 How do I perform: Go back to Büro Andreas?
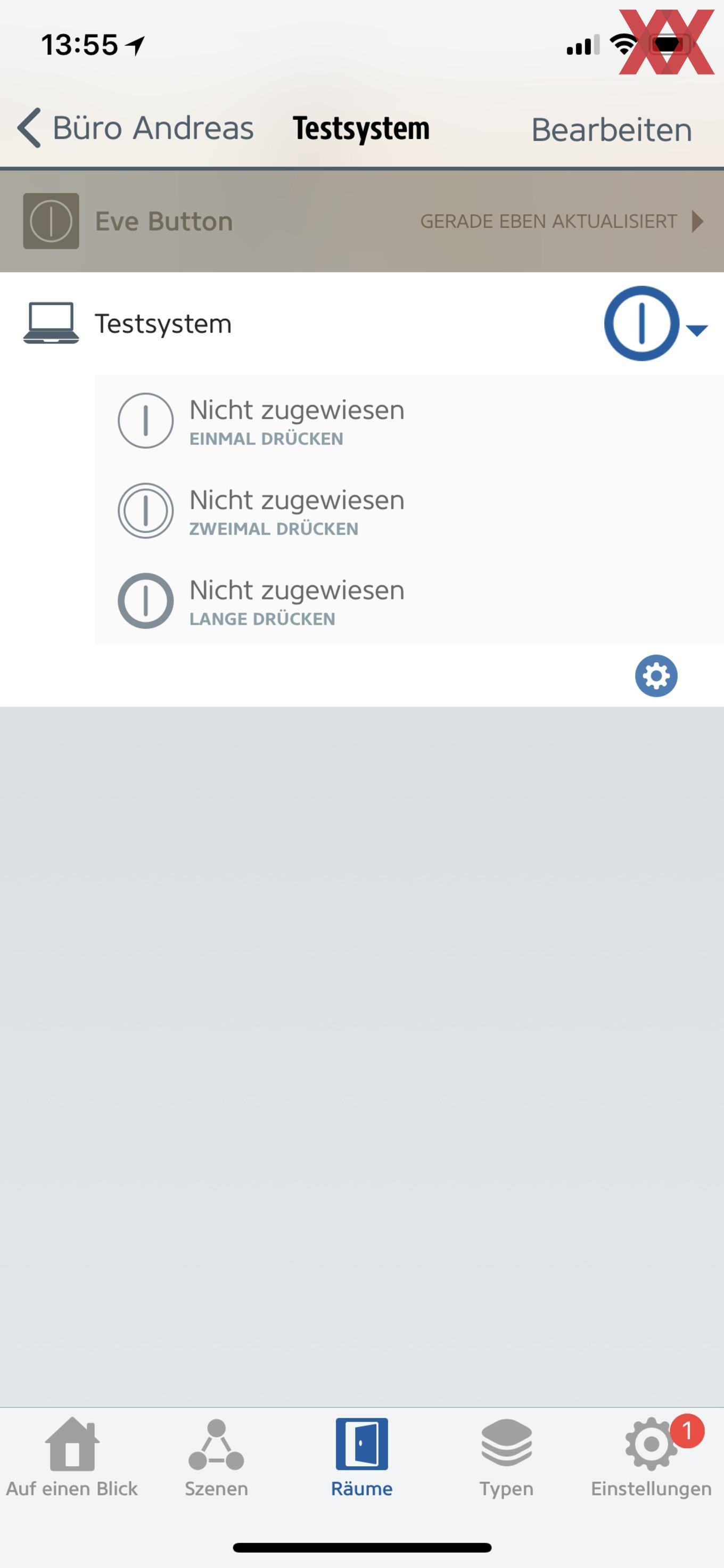135,128
